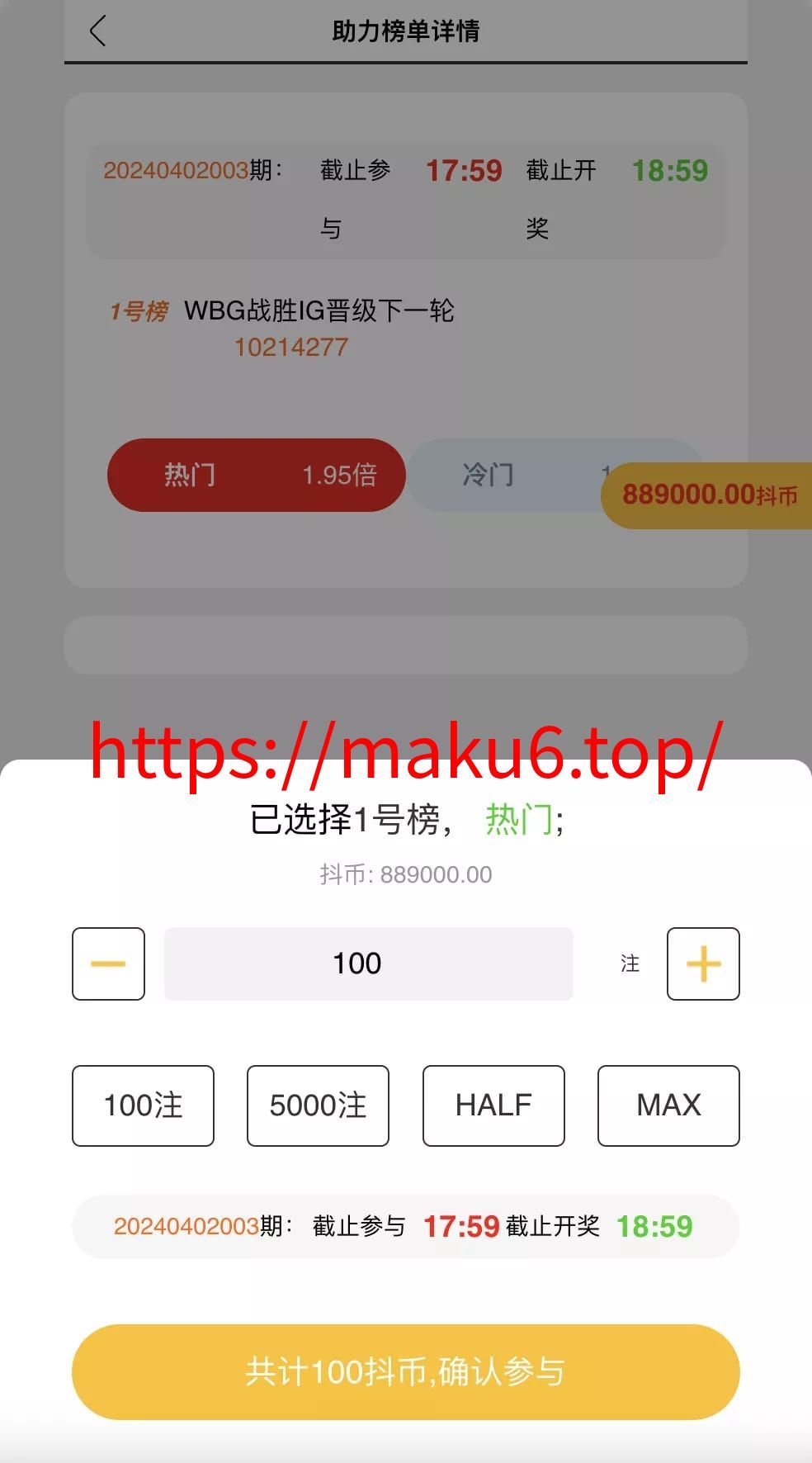Image resolution: width=812 pixels, height=1463 pixels.
Task: Edit the bet amount field showing 100
Action: click(369, 963)
